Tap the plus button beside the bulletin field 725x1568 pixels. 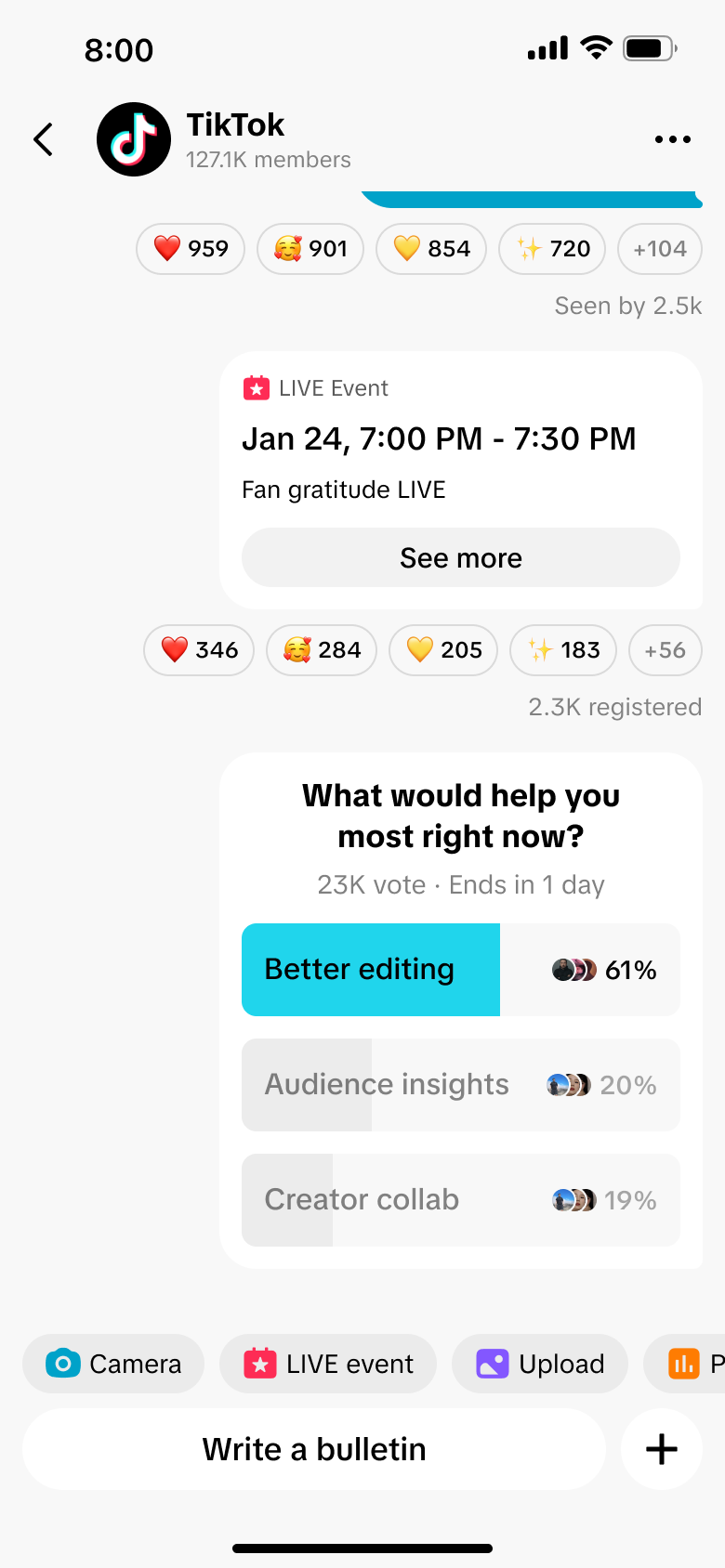662,1449
